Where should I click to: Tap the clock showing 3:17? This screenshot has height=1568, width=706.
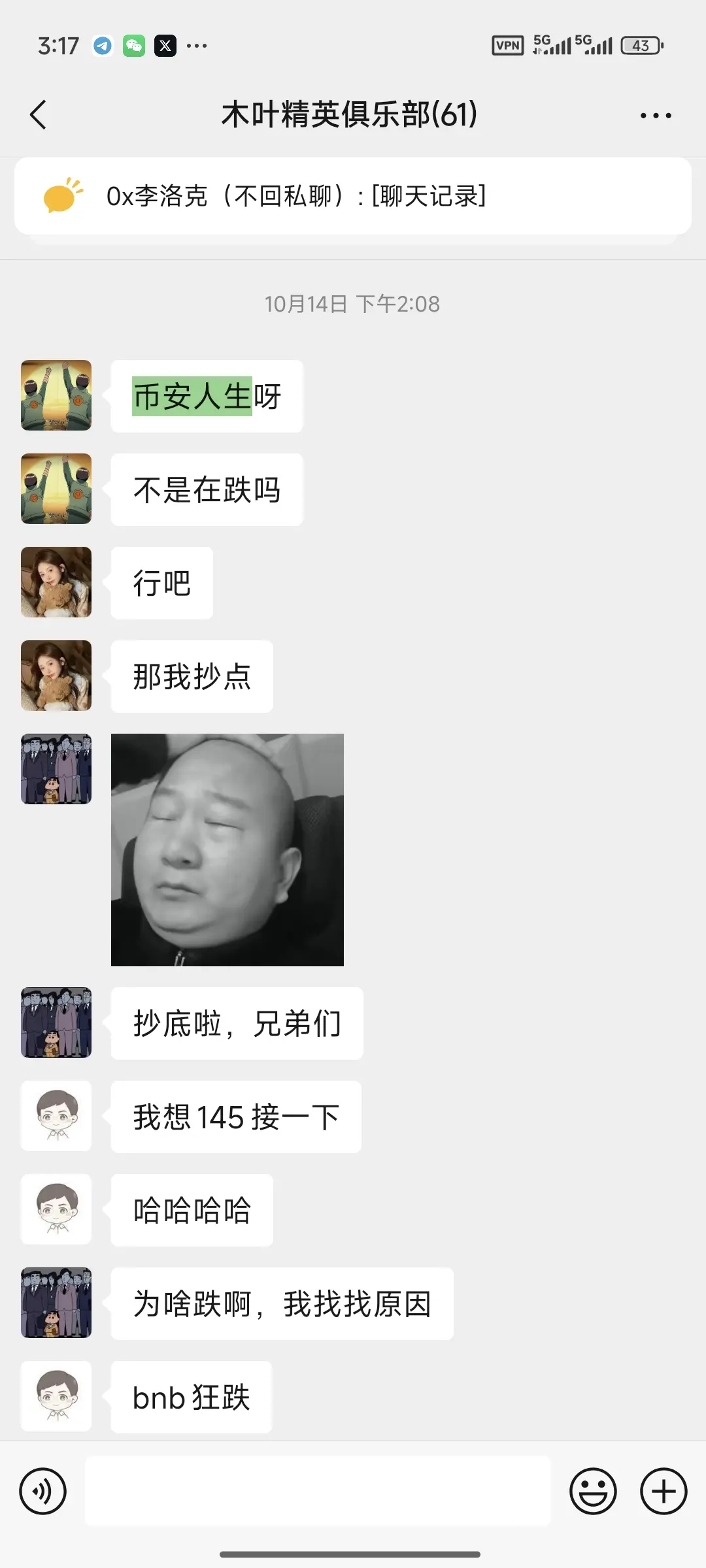click(58, 46)
